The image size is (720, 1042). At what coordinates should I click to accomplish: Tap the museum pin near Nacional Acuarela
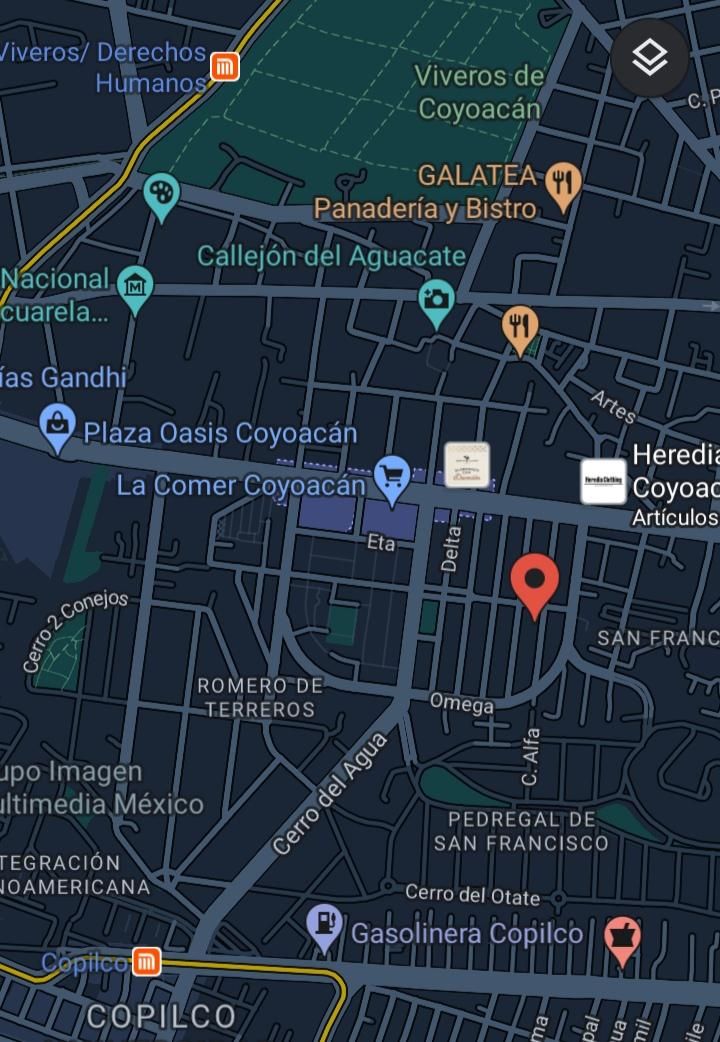(x=135, y=290)
